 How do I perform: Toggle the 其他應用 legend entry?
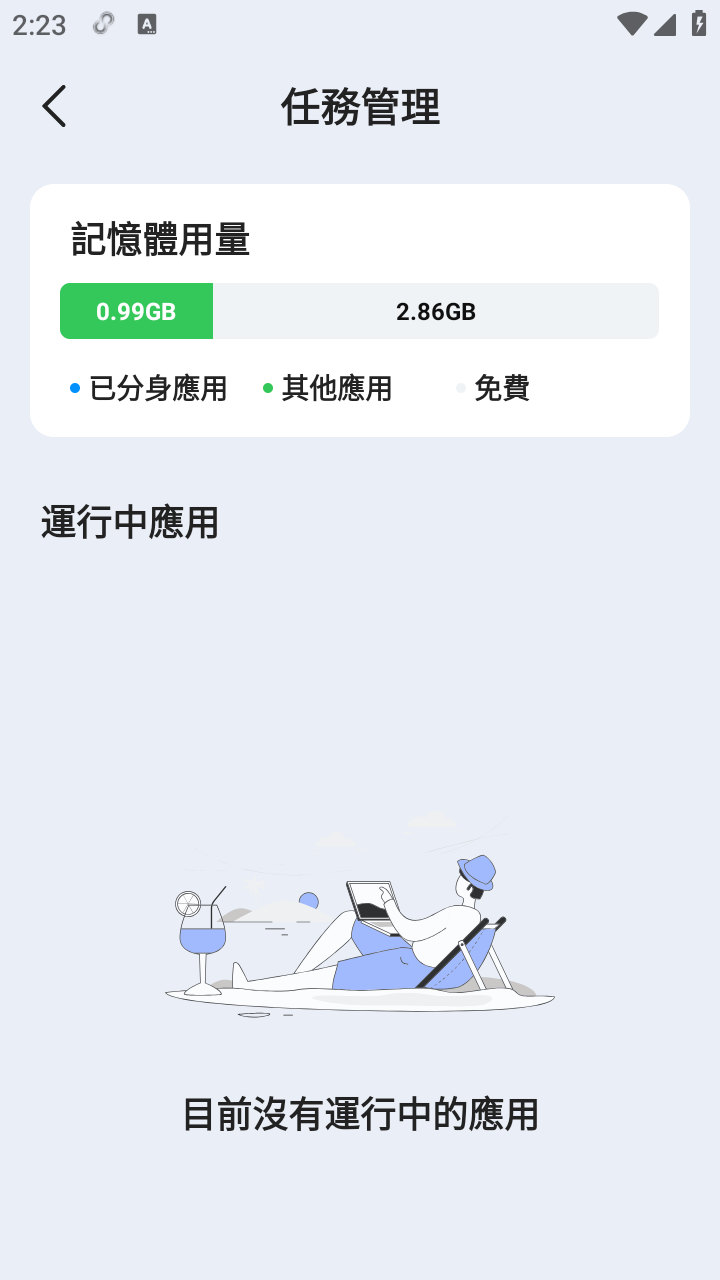tap(338, 388)
